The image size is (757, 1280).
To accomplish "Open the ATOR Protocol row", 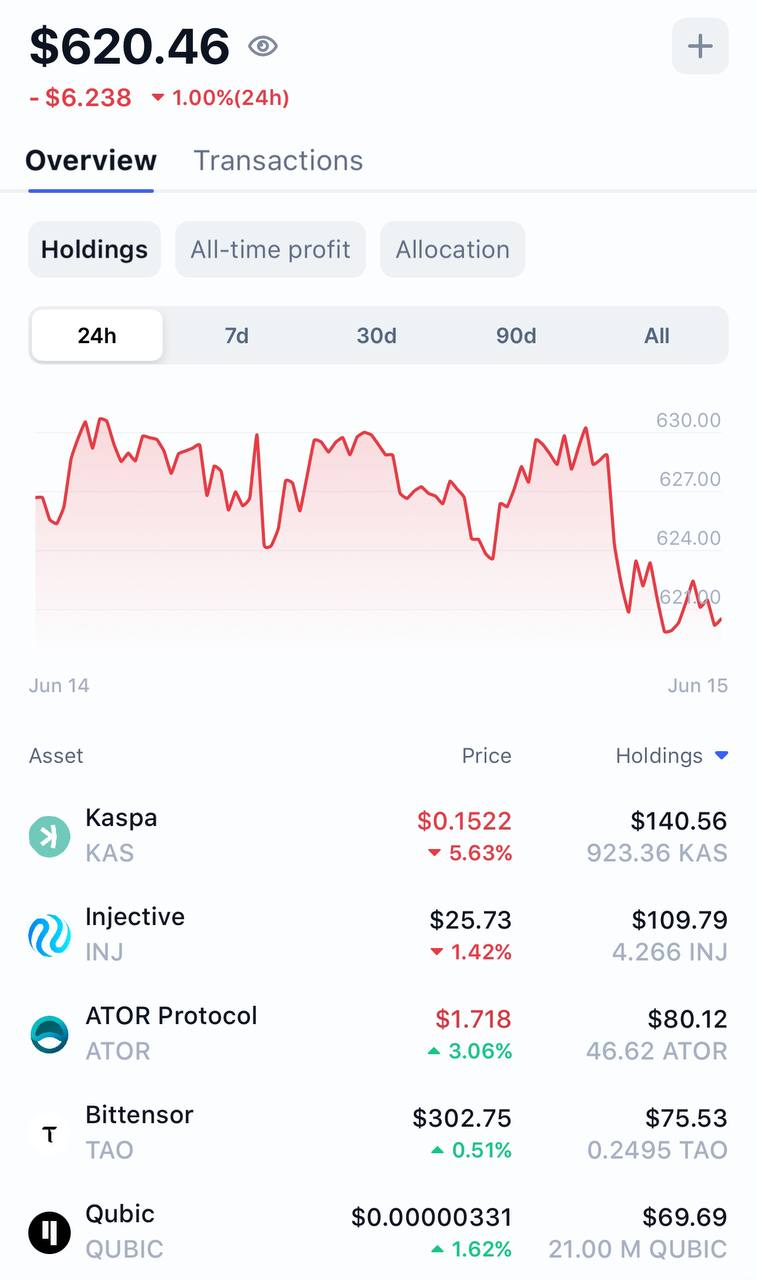I will 378,1033.
